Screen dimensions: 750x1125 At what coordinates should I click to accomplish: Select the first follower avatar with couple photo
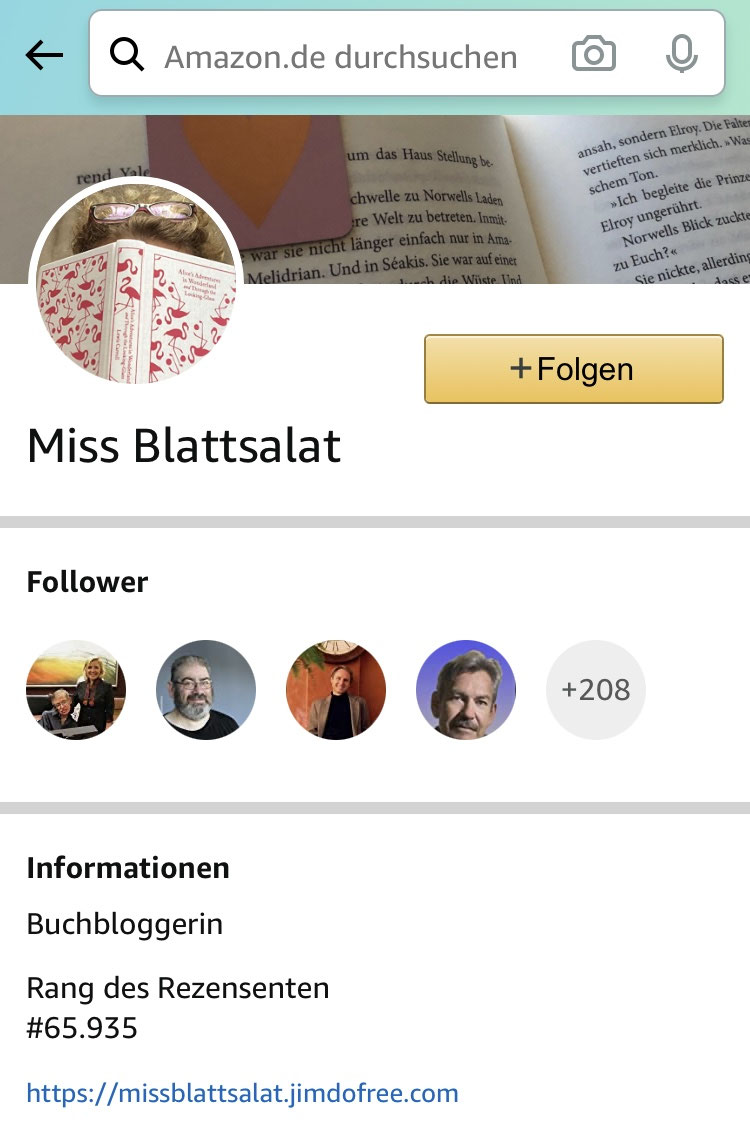75,690
